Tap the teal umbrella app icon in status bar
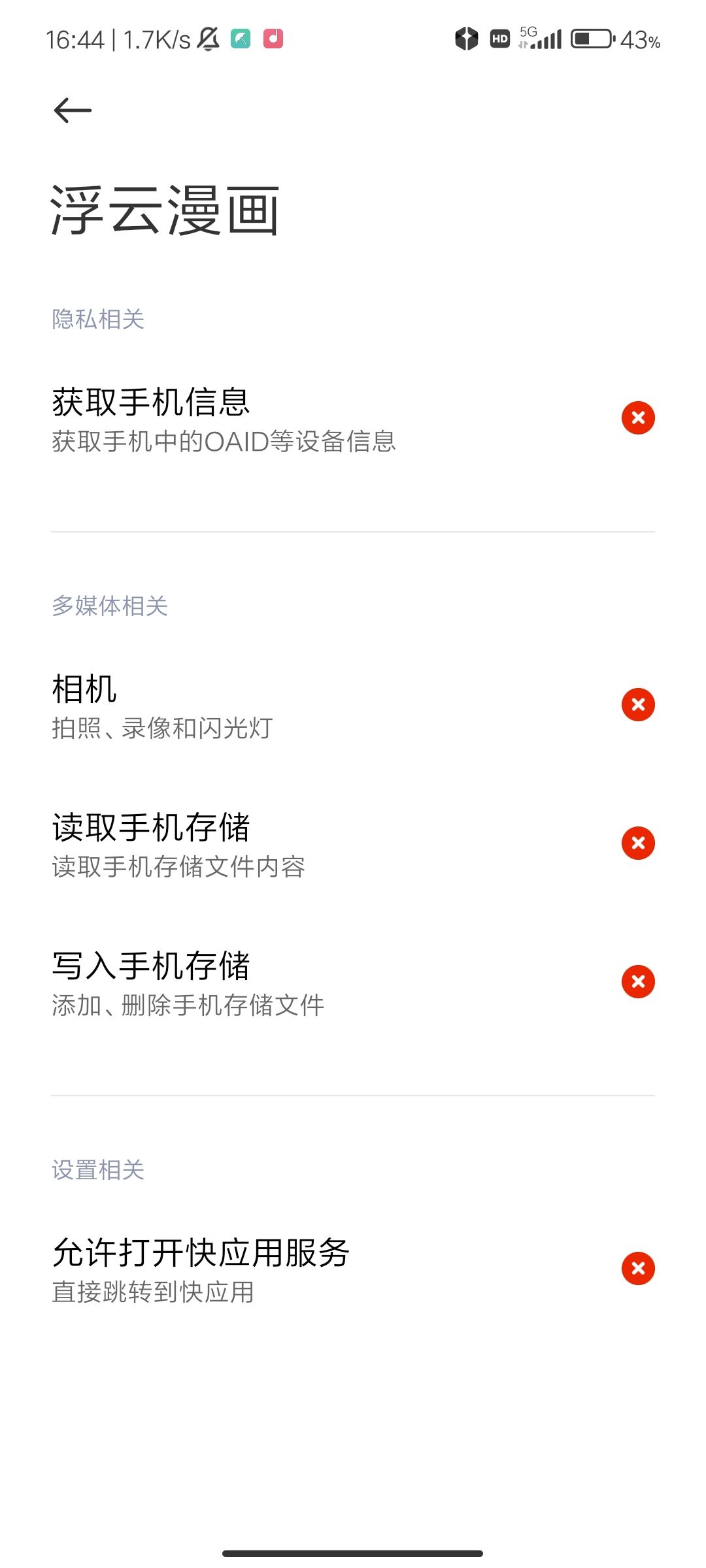The image size is (706, 1568). [x=239, y=39]
